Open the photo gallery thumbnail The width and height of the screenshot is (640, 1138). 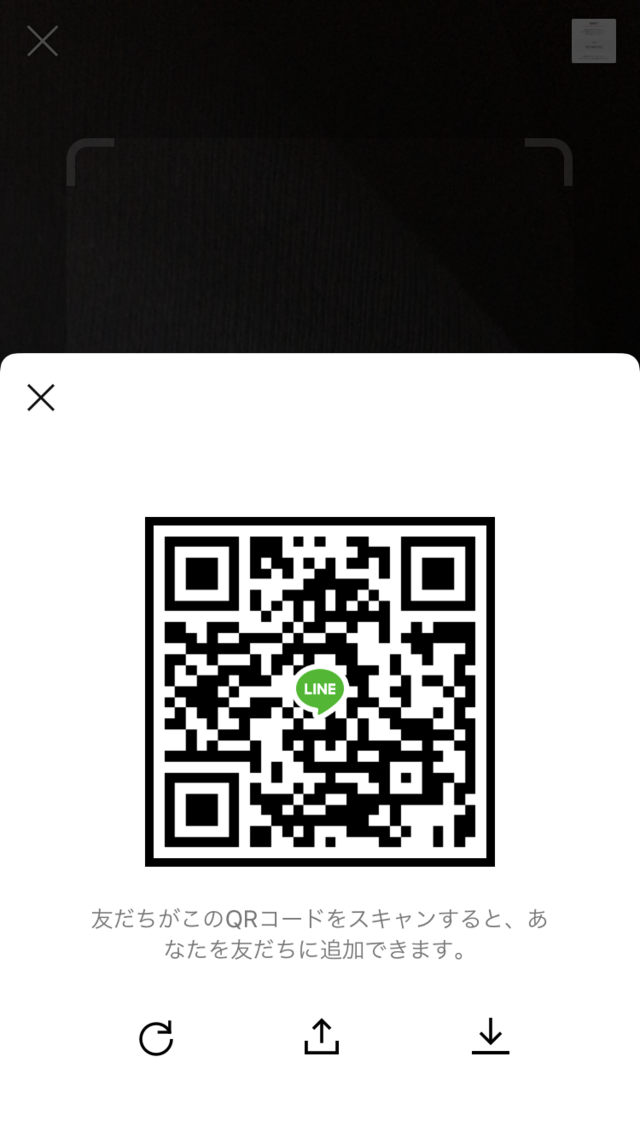pos(594,41)
